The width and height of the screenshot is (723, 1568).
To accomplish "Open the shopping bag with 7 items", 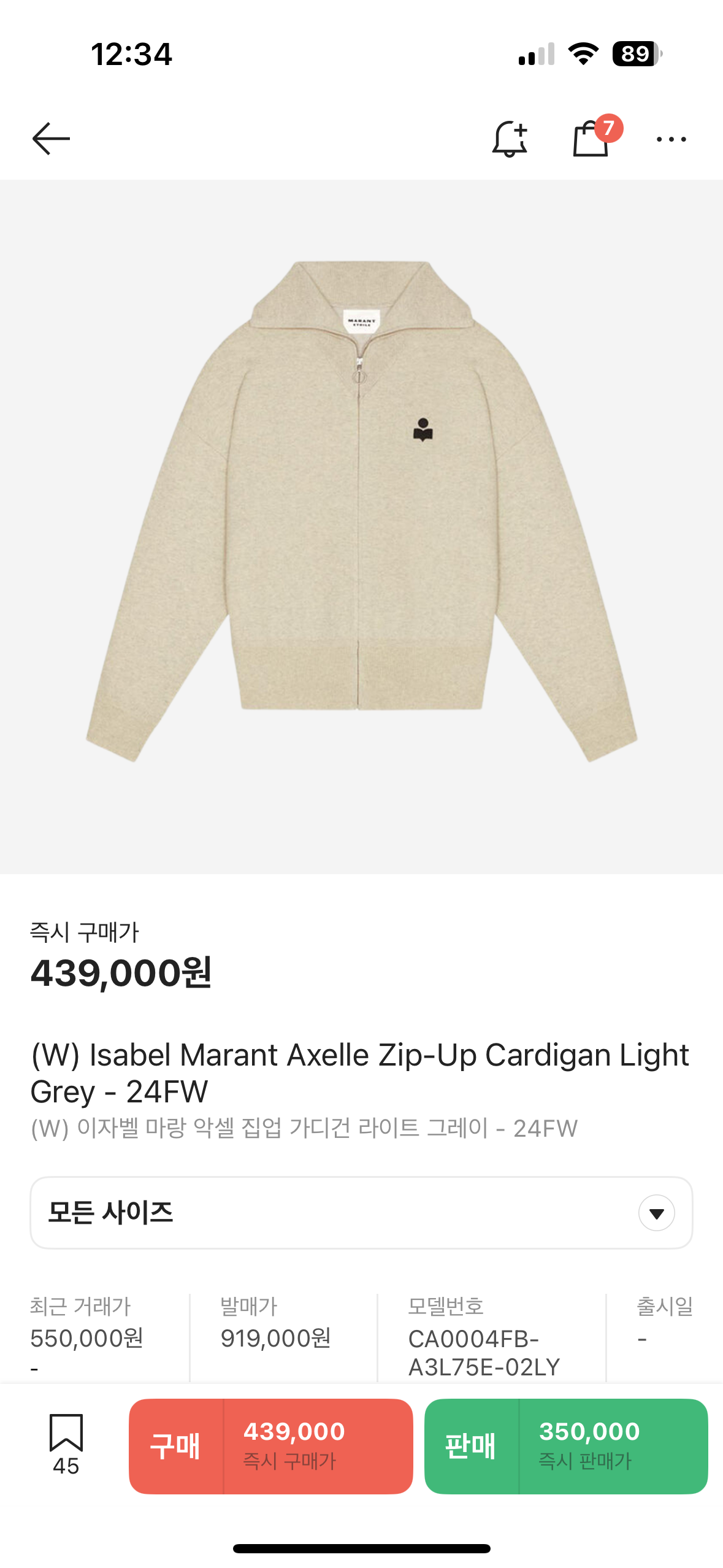I will tap(591, 139).
